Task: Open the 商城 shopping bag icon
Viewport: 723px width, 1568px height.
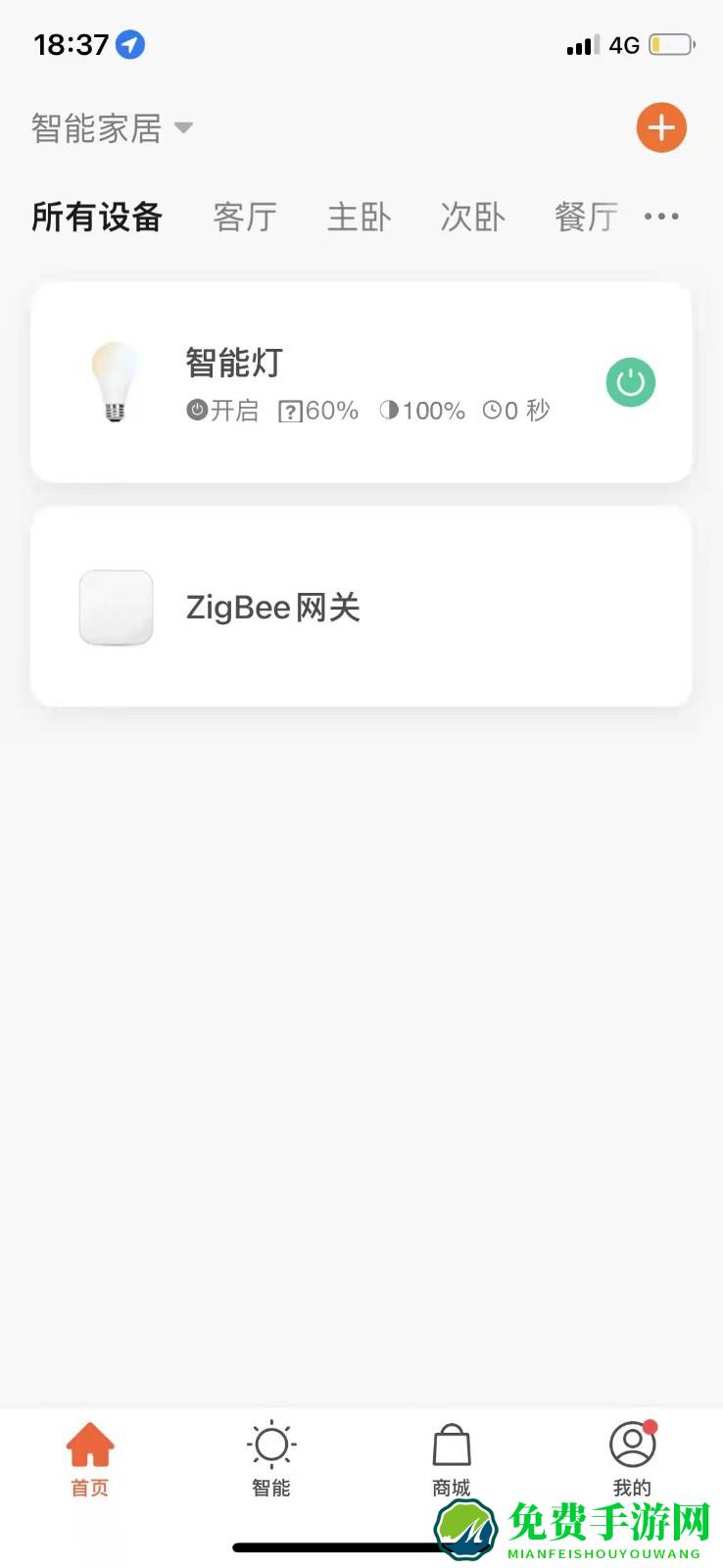Action: click(451, 1444)
